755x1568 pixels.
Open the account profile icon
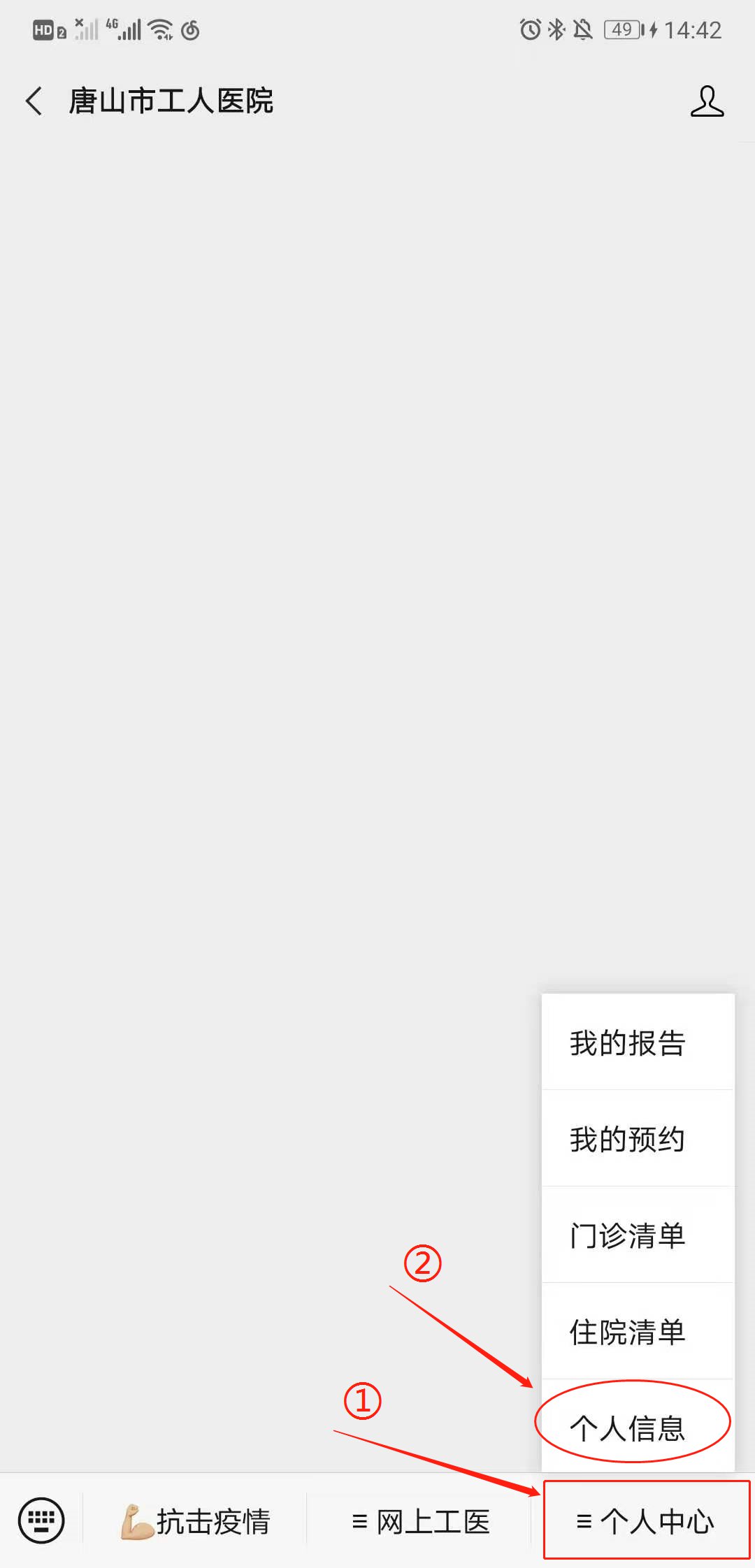tap(707, 101)
